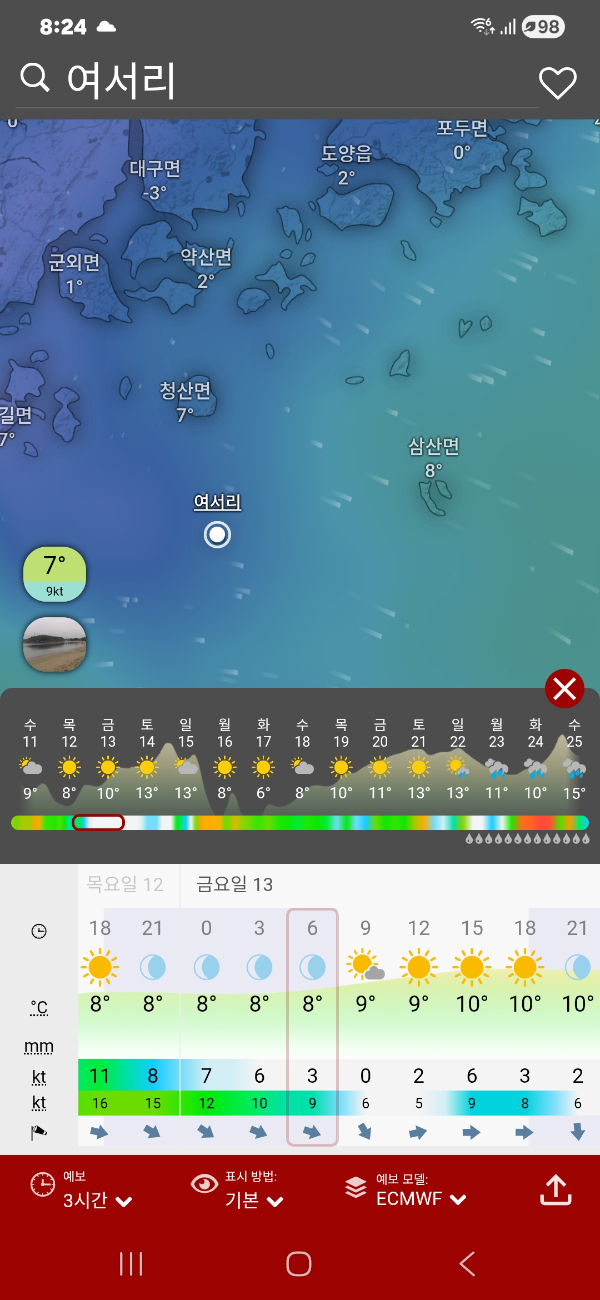Open recent apps from the navigation bar

point(131,1263)
